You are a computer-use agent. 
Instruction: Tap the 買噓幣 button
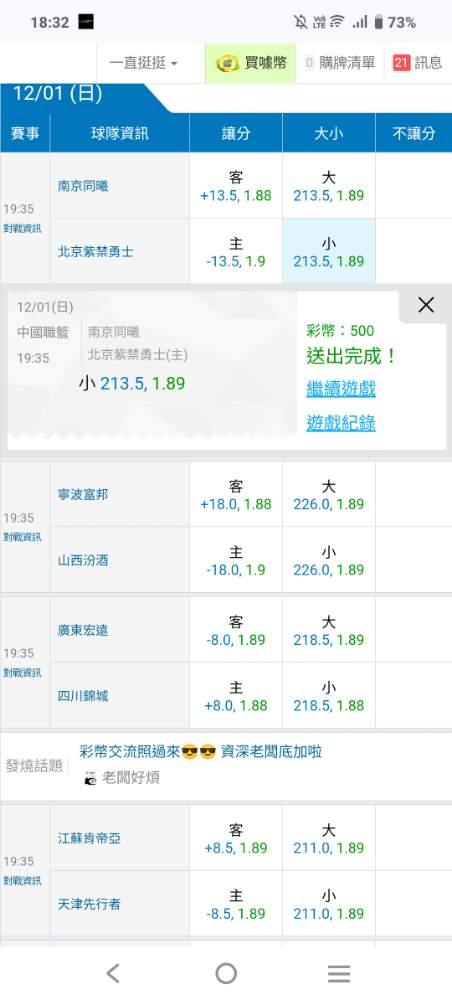click(x=251, y=62)
